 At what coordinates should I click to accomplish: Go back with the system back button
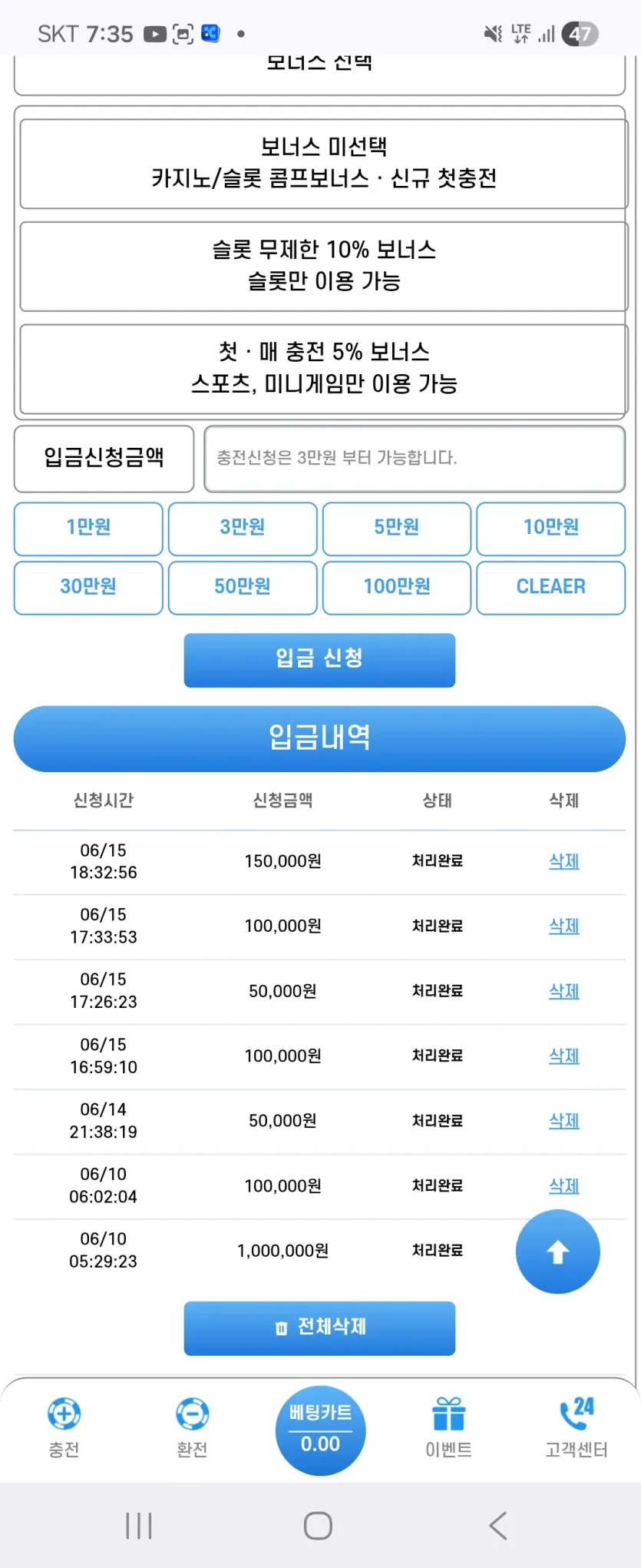pyautogui.click(x=498, y=1525)
